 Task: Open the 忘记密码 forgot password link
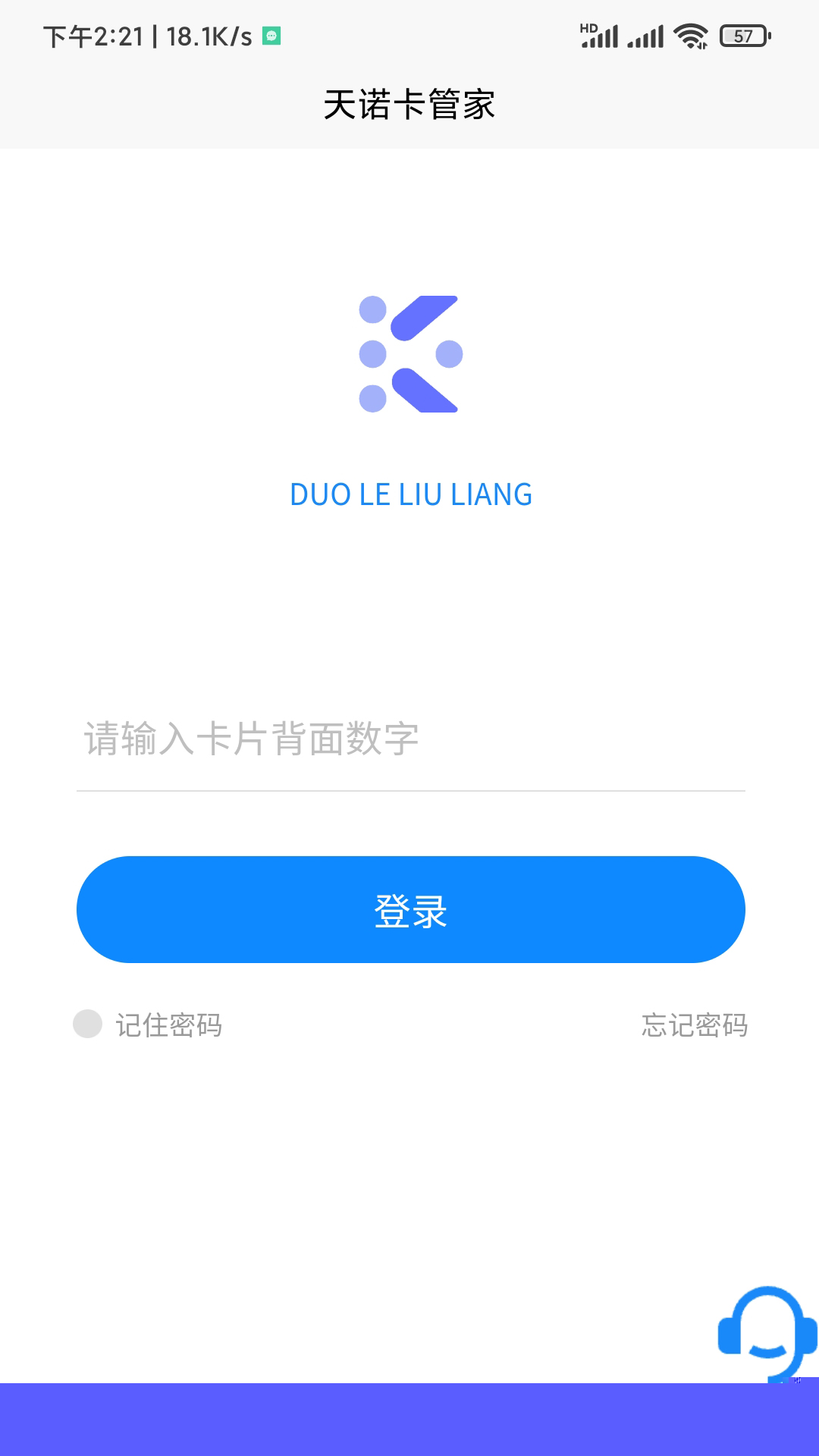pyautogui.click(x=694, y=1025)
